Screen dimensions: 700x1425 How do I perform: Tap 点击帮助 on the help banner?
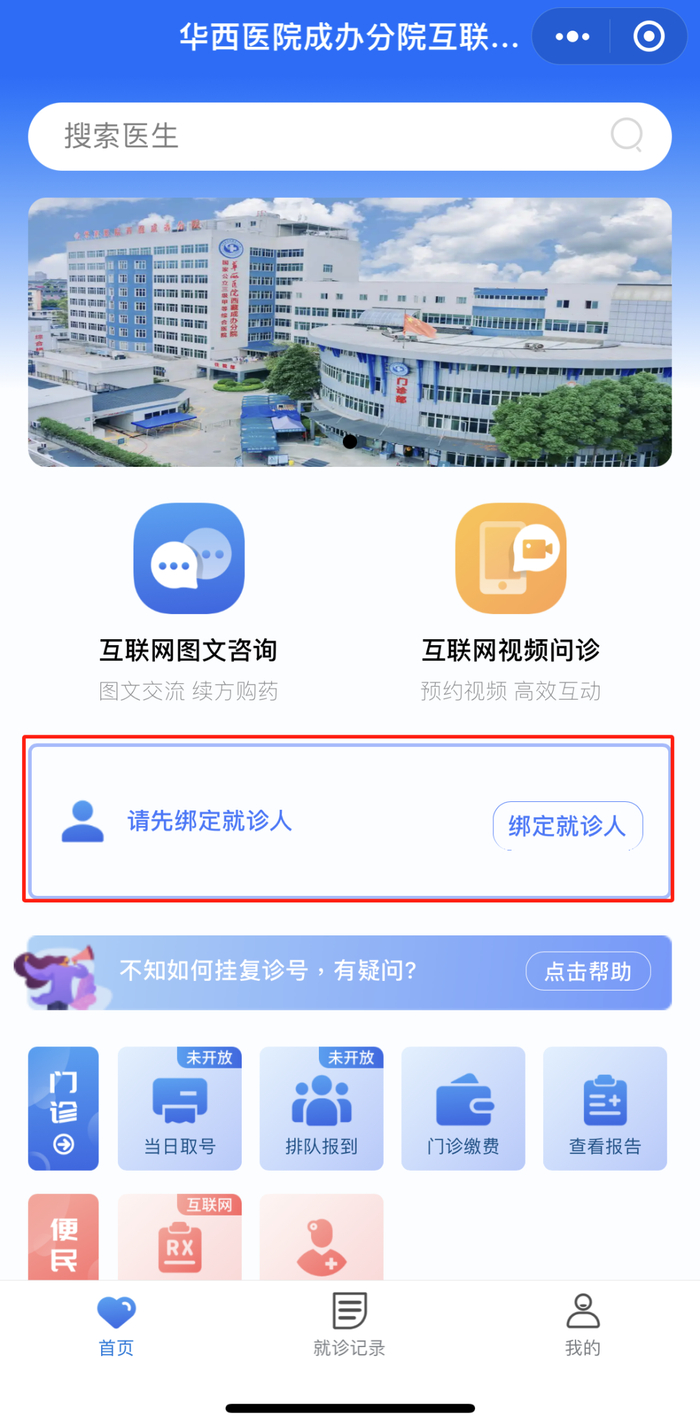coord(588,971)
